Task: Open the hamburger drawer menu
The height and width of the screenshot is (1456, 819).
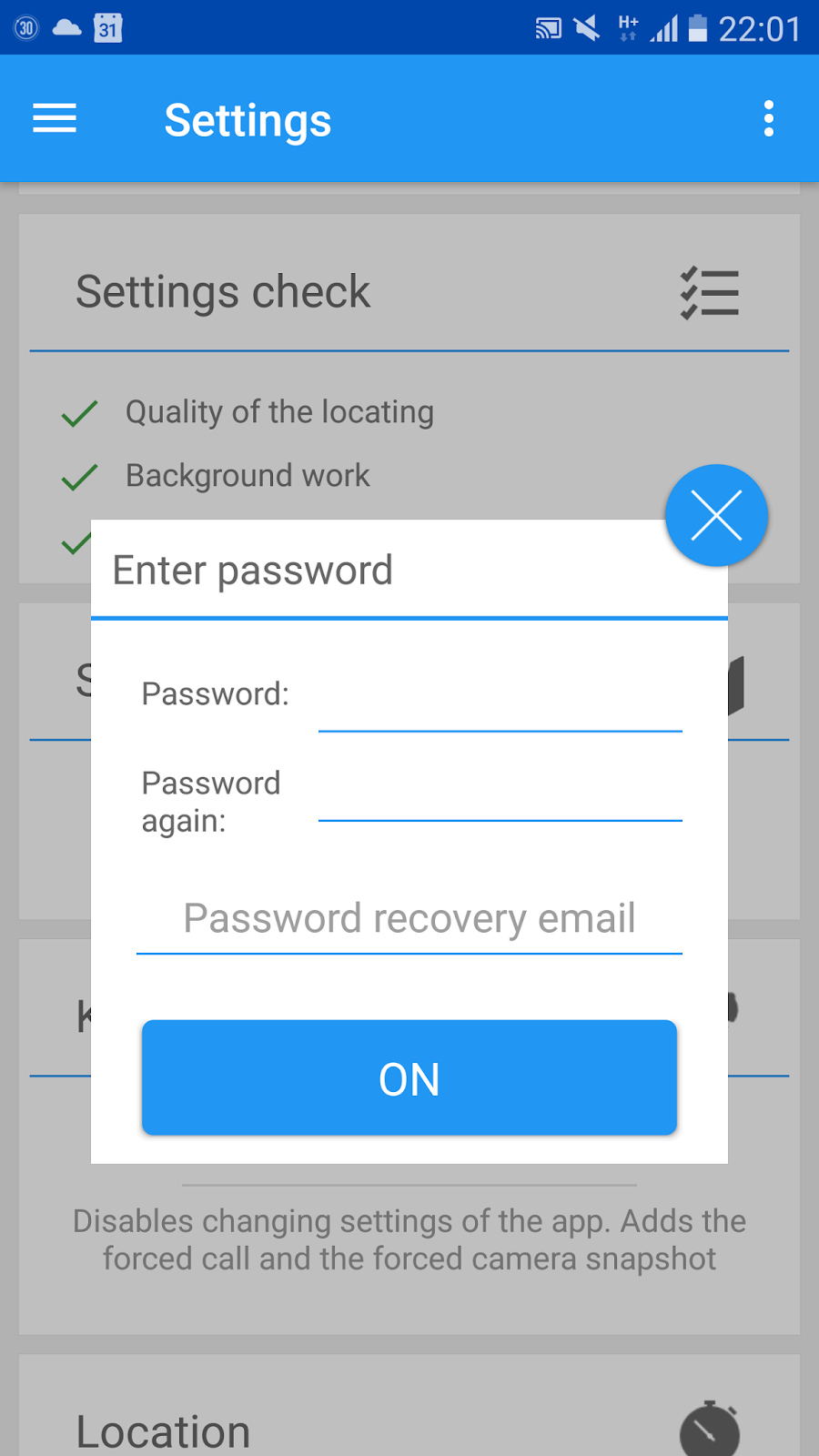Action: (x=55, y=118)
